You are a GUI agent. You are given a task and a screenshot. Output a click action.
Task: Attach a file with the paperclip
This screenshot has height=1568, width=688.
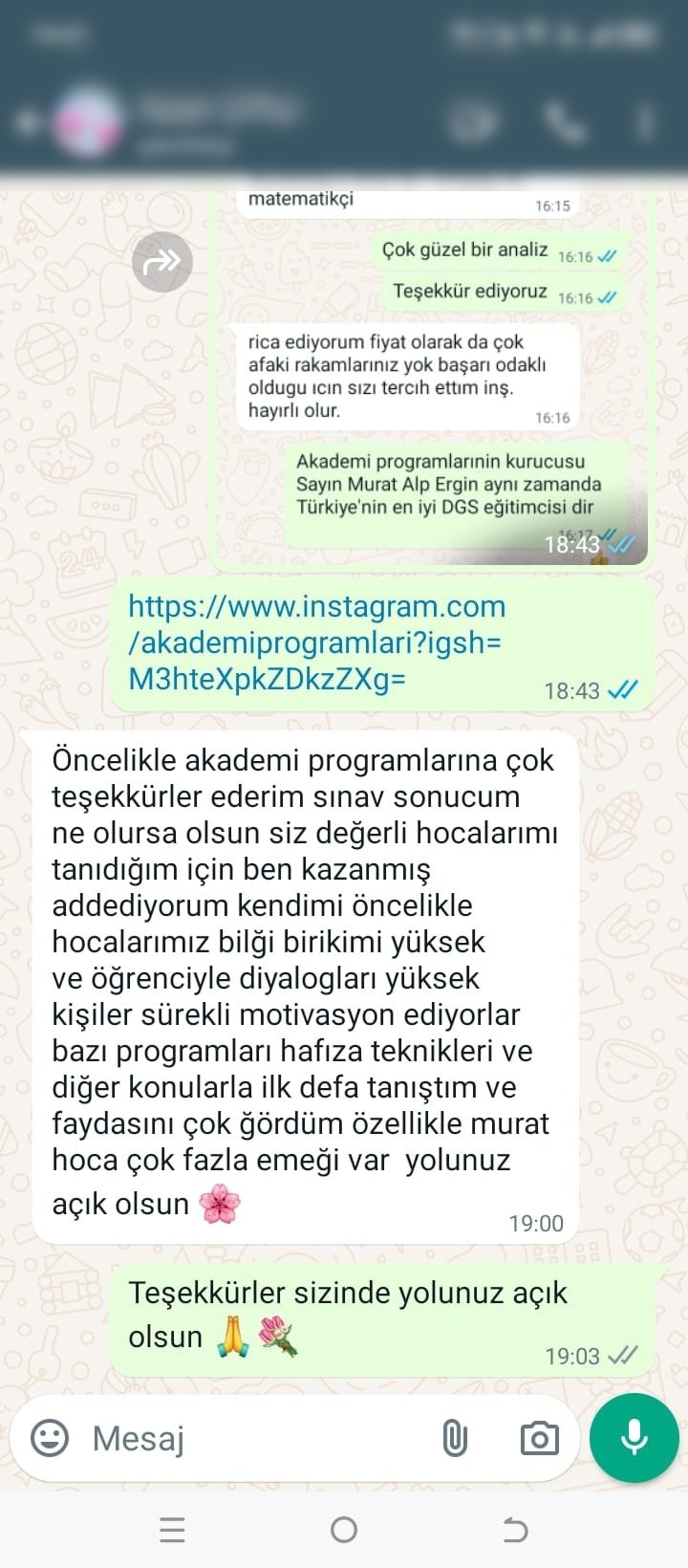click(455, 1438)
